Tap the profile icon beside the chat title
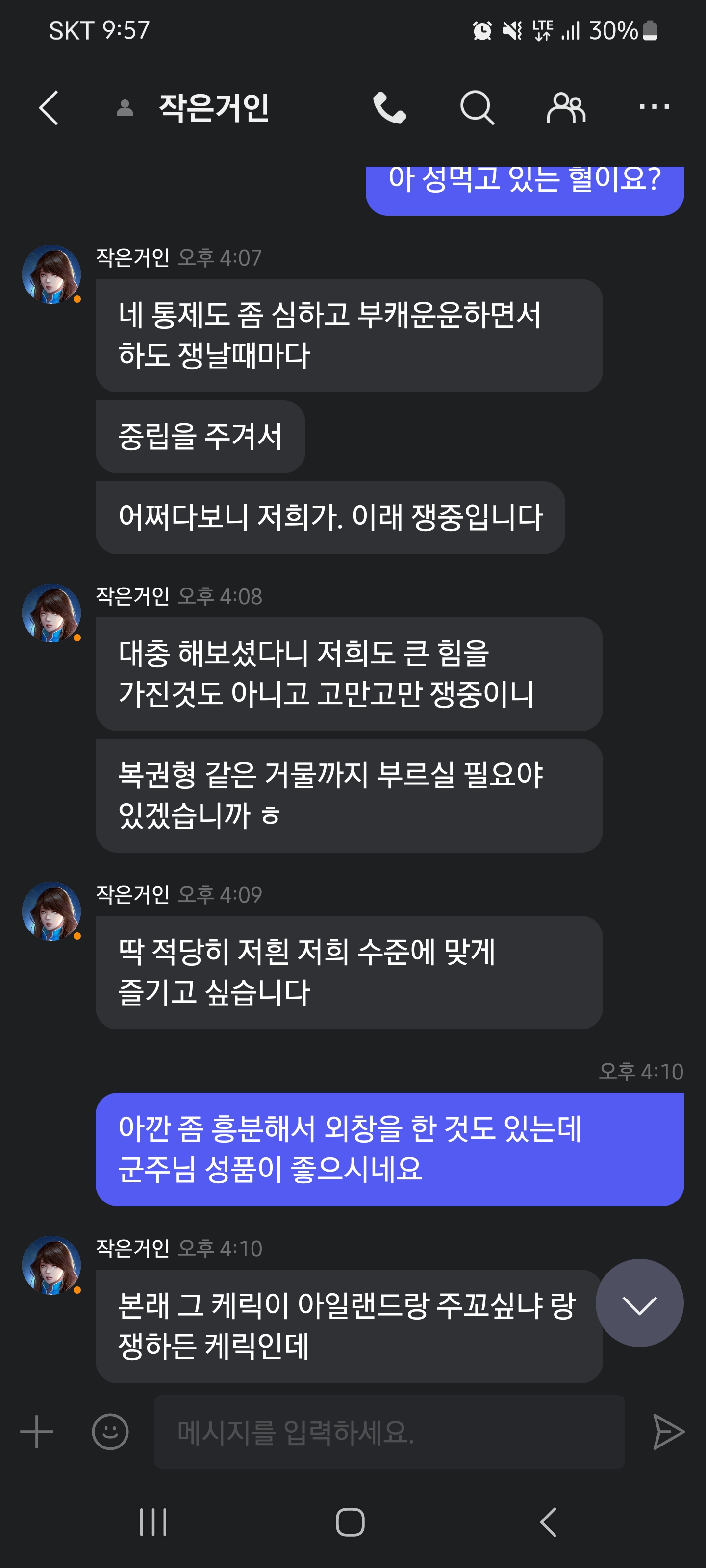The image size is (706, 1568). tap(126, 108)
